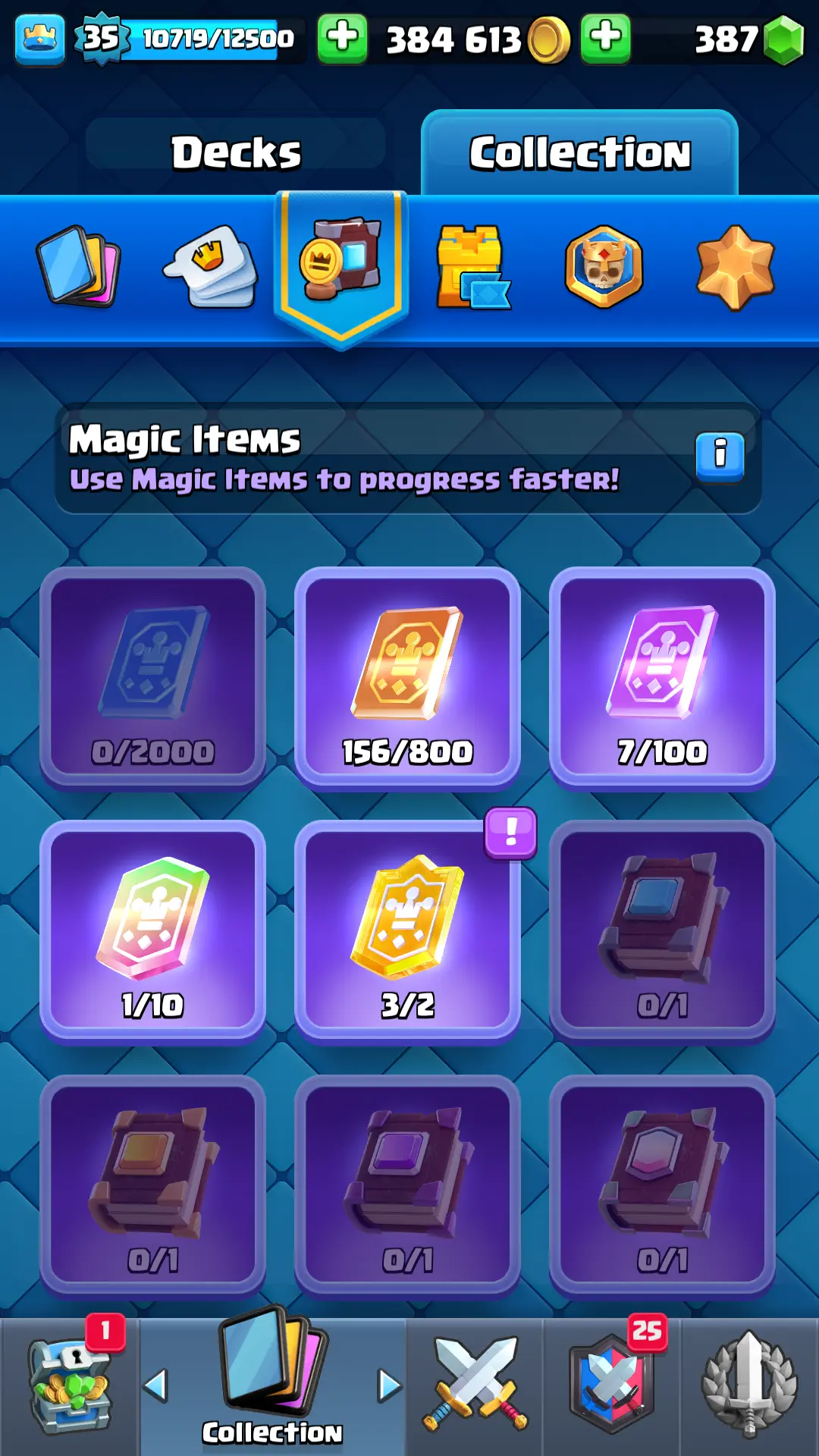Add more gems with the plus button

coord(605,38)
